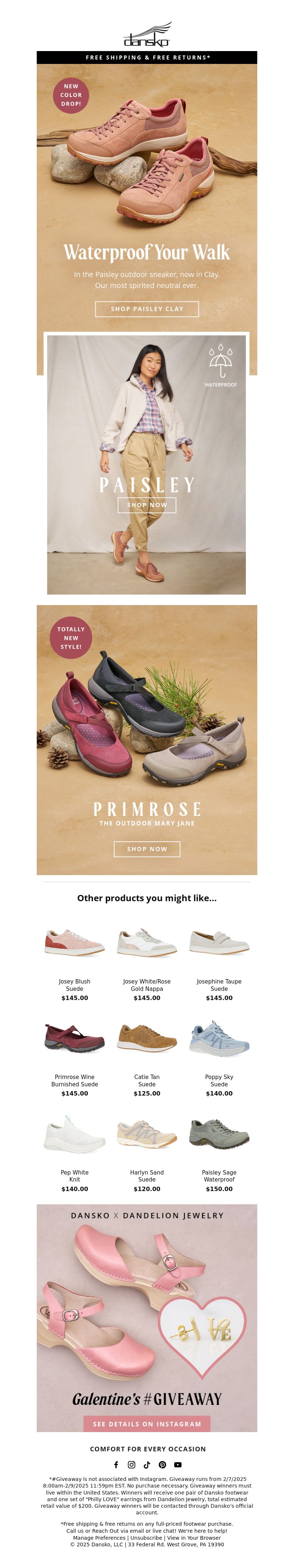
Task: Tap Shop Now under the Primrose heading
Action: pos(147,849)
